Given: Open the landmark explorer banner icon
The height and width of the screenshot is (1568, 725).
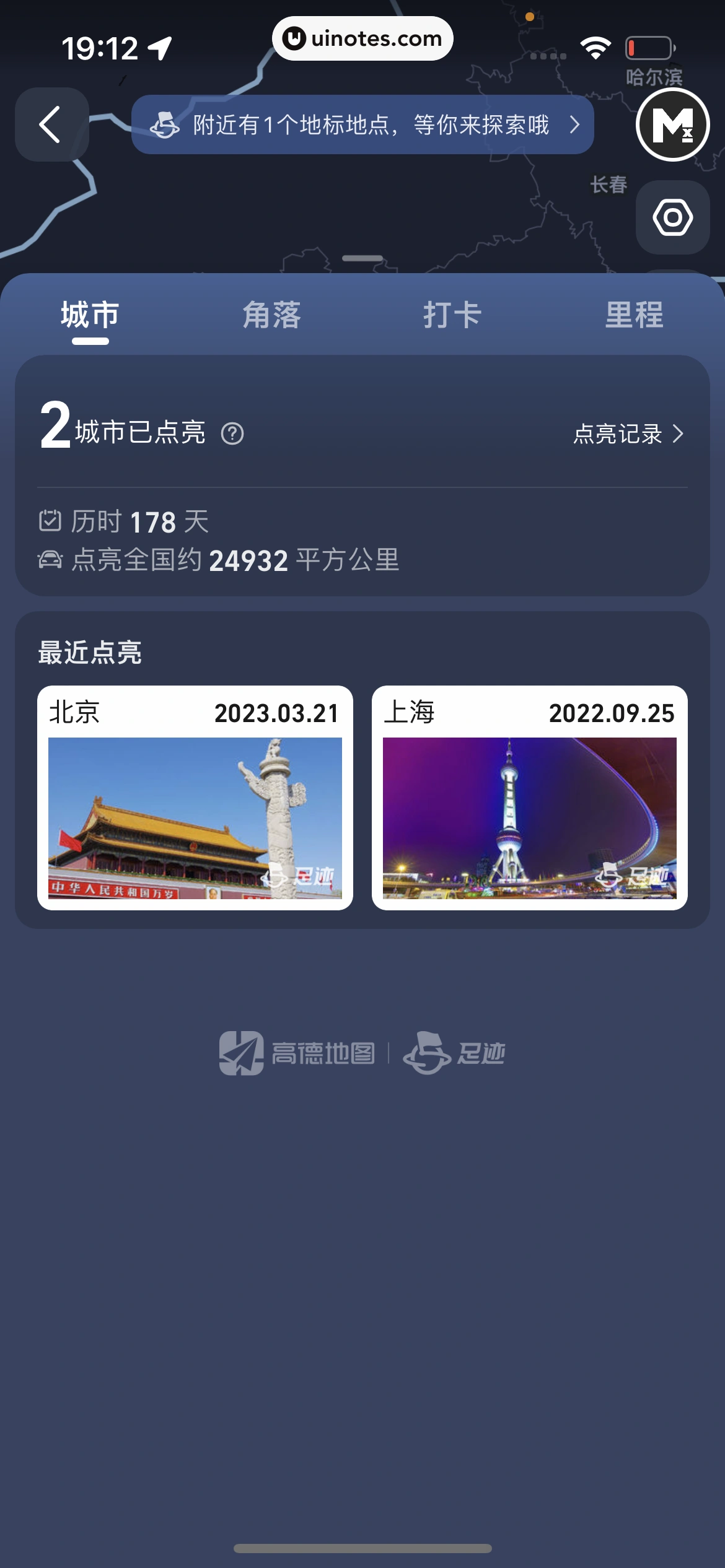Looking at the screenshot, I should [x=165, y=124].
